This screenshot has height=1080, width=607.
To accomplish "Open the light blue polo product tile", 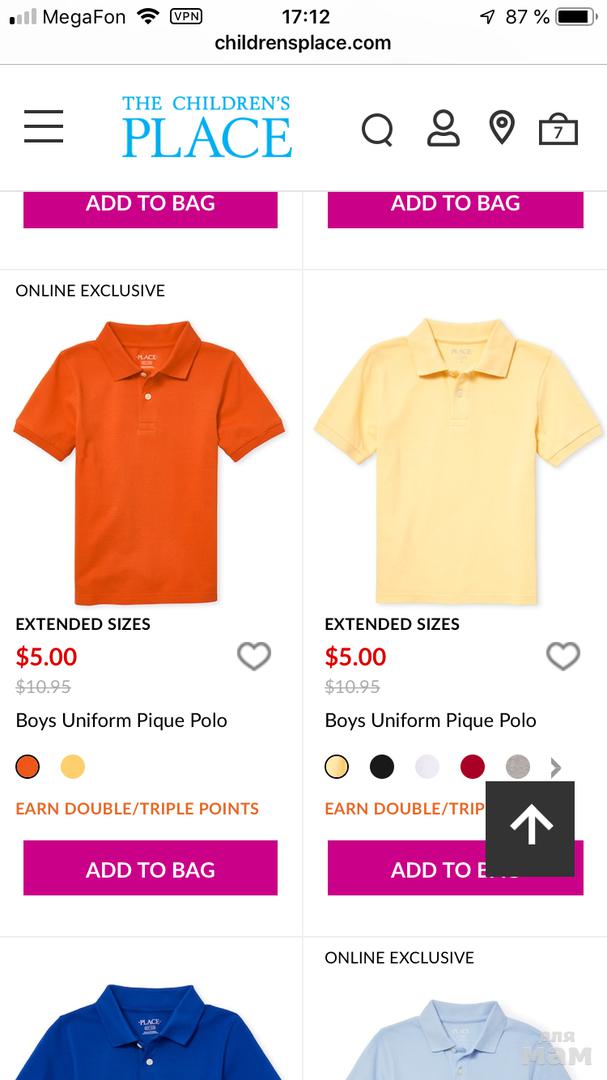I will (458, 1030).
